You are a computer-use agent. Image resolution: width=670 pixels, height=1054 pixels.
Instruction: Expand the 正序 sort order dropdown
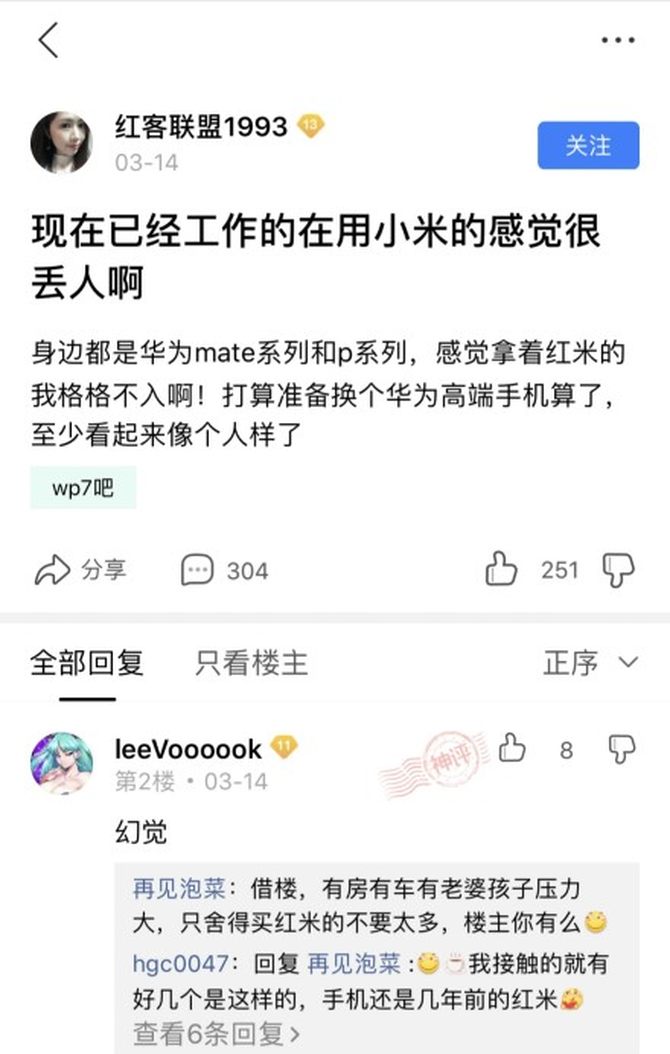point(590,662)
